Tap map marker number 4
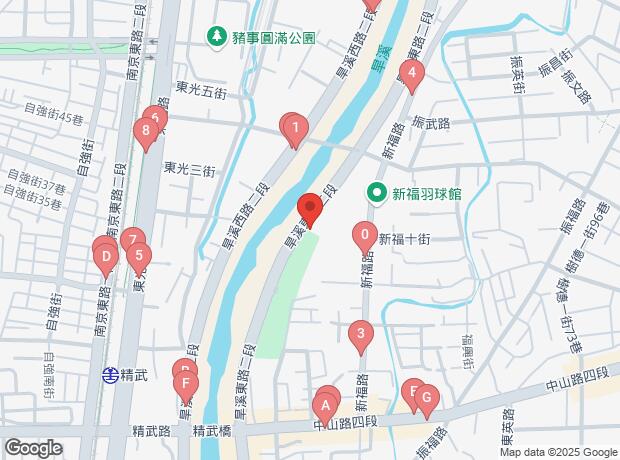 410,73
